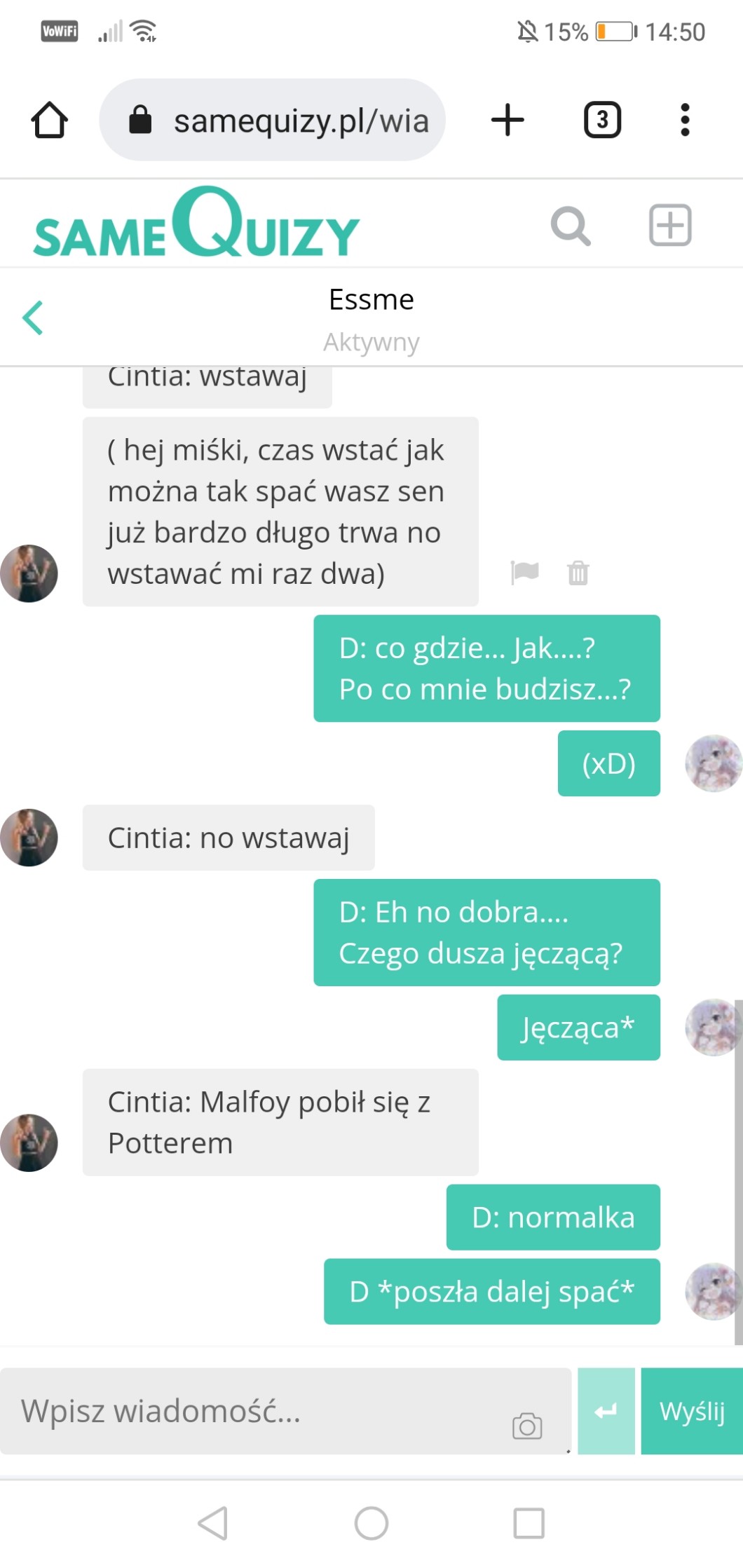Search SameQuizy with the magnifier icon
This screenshot has height=1568, width=743.
click(571, 226)
